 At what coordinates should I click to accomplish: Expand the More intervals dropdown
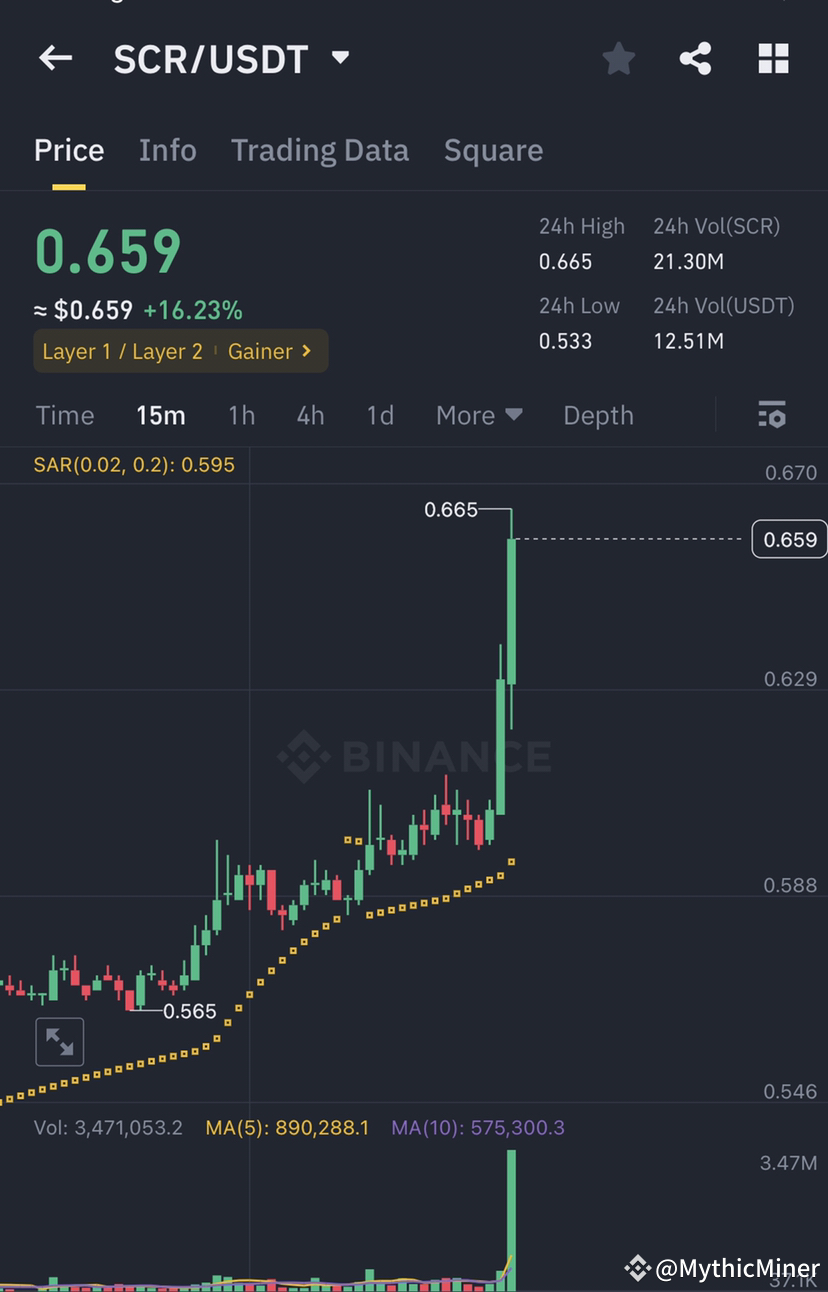479,414
